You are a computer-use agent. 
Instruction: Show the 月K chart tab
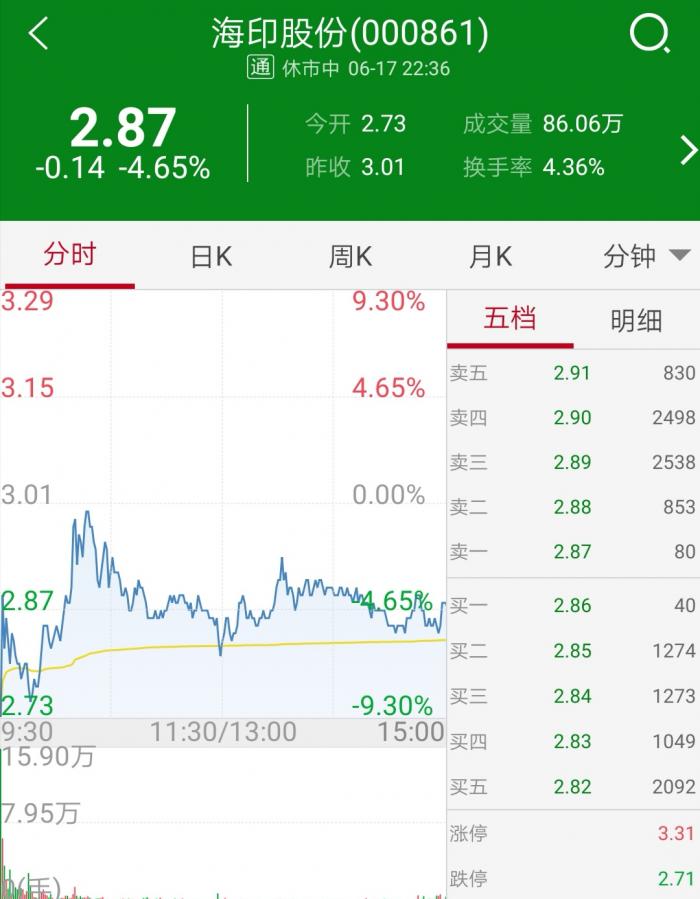(490, 257)
